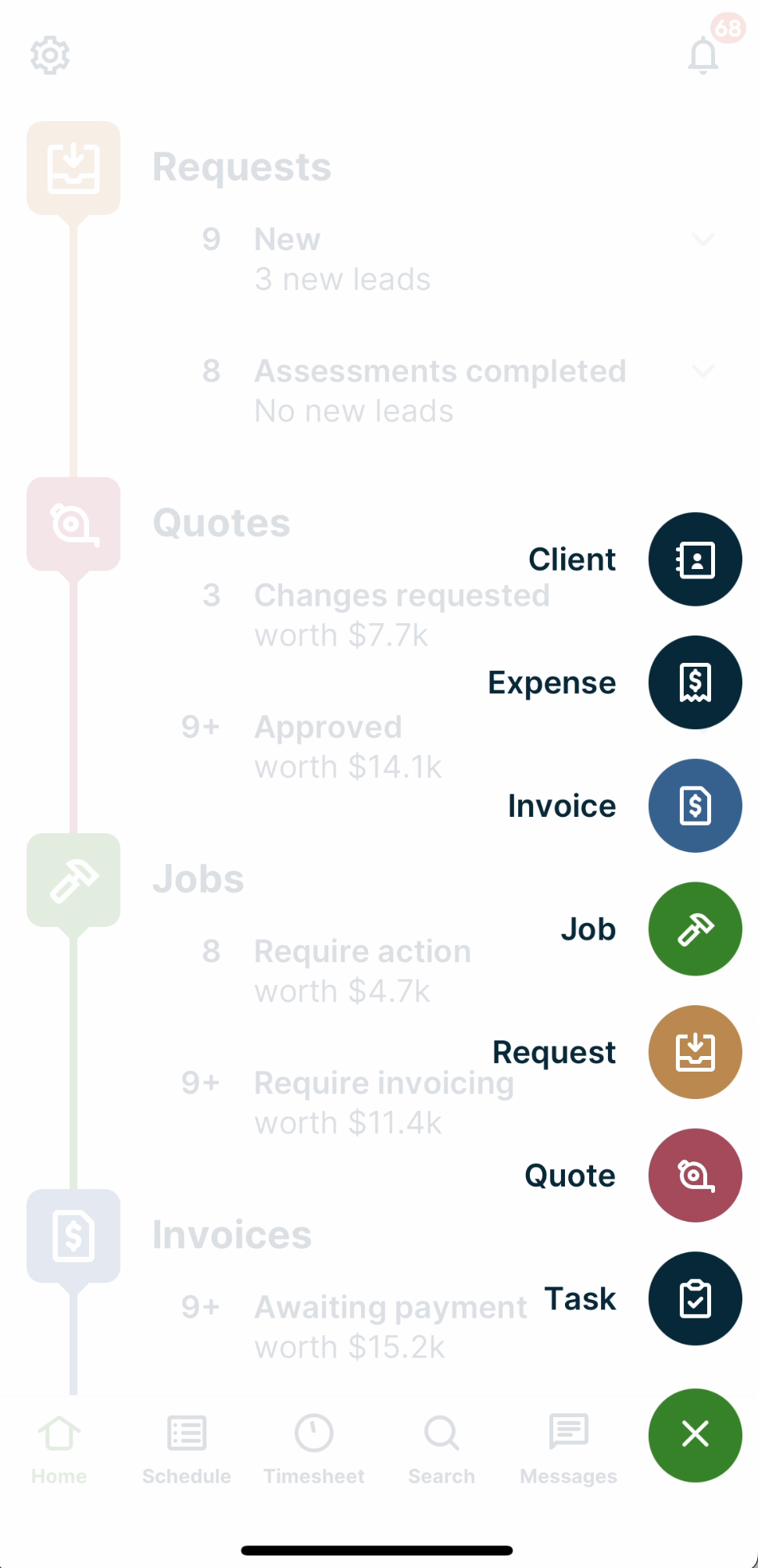758x1568 pixels.
Task: Select the Request inbox icon
Action: pos(695,1051)
